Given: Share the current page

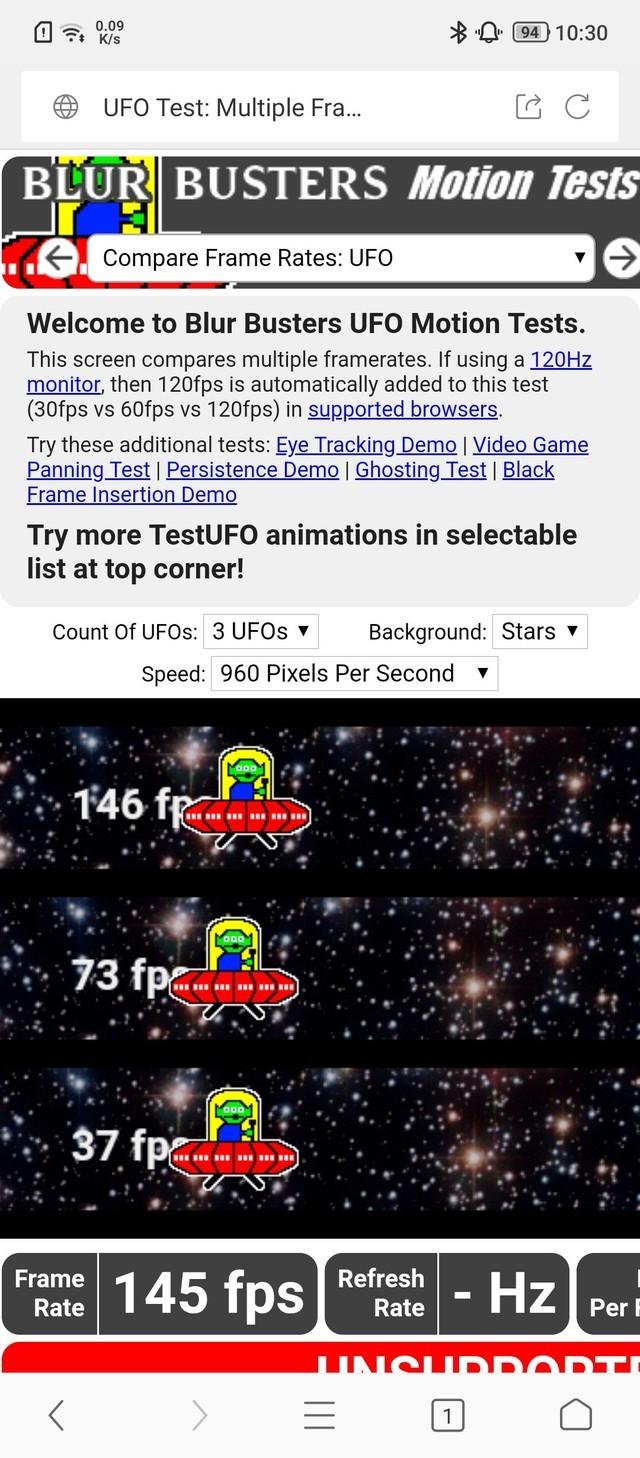Looking at the screenshot, I should click(x=528, y=107).
